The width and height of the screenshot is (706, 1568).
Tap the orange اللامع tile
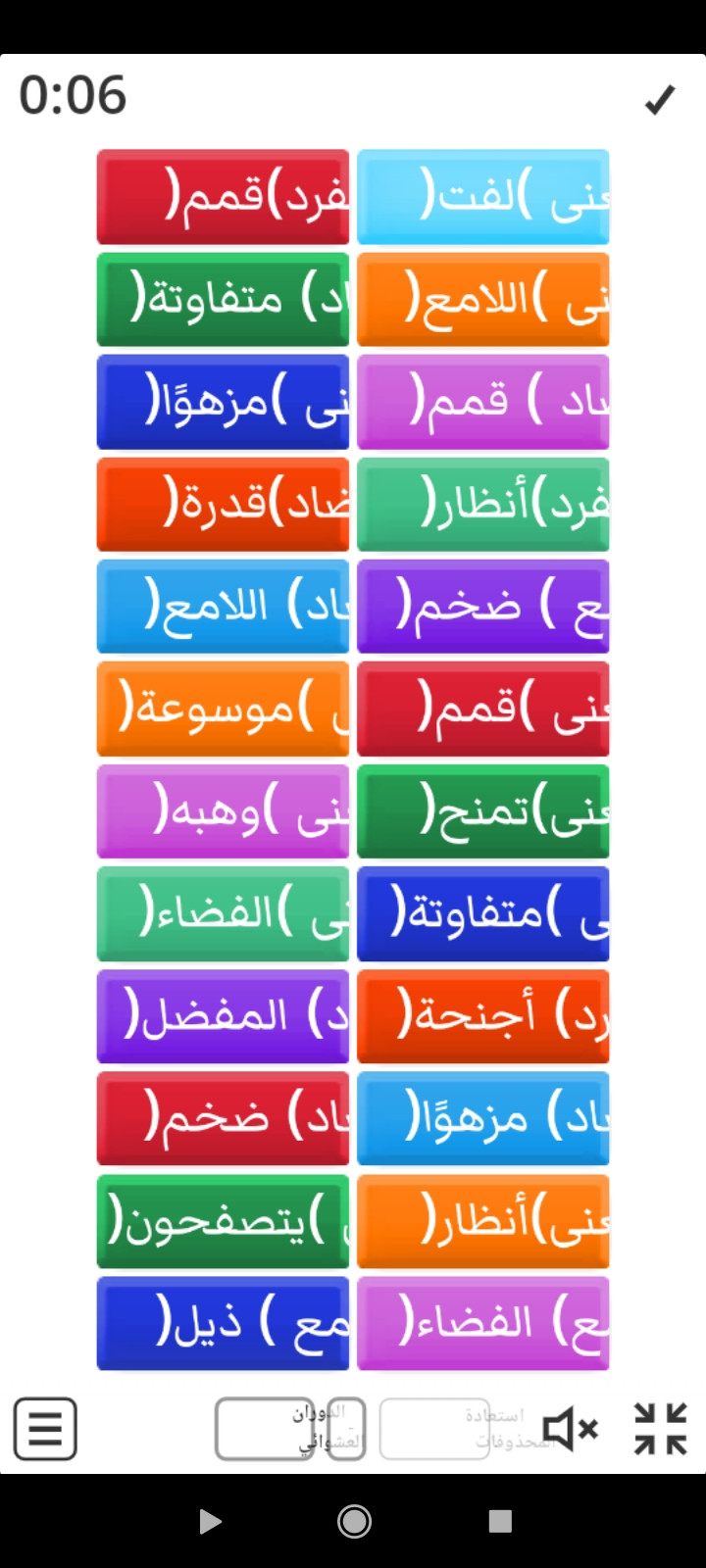(x=482, y=299)
